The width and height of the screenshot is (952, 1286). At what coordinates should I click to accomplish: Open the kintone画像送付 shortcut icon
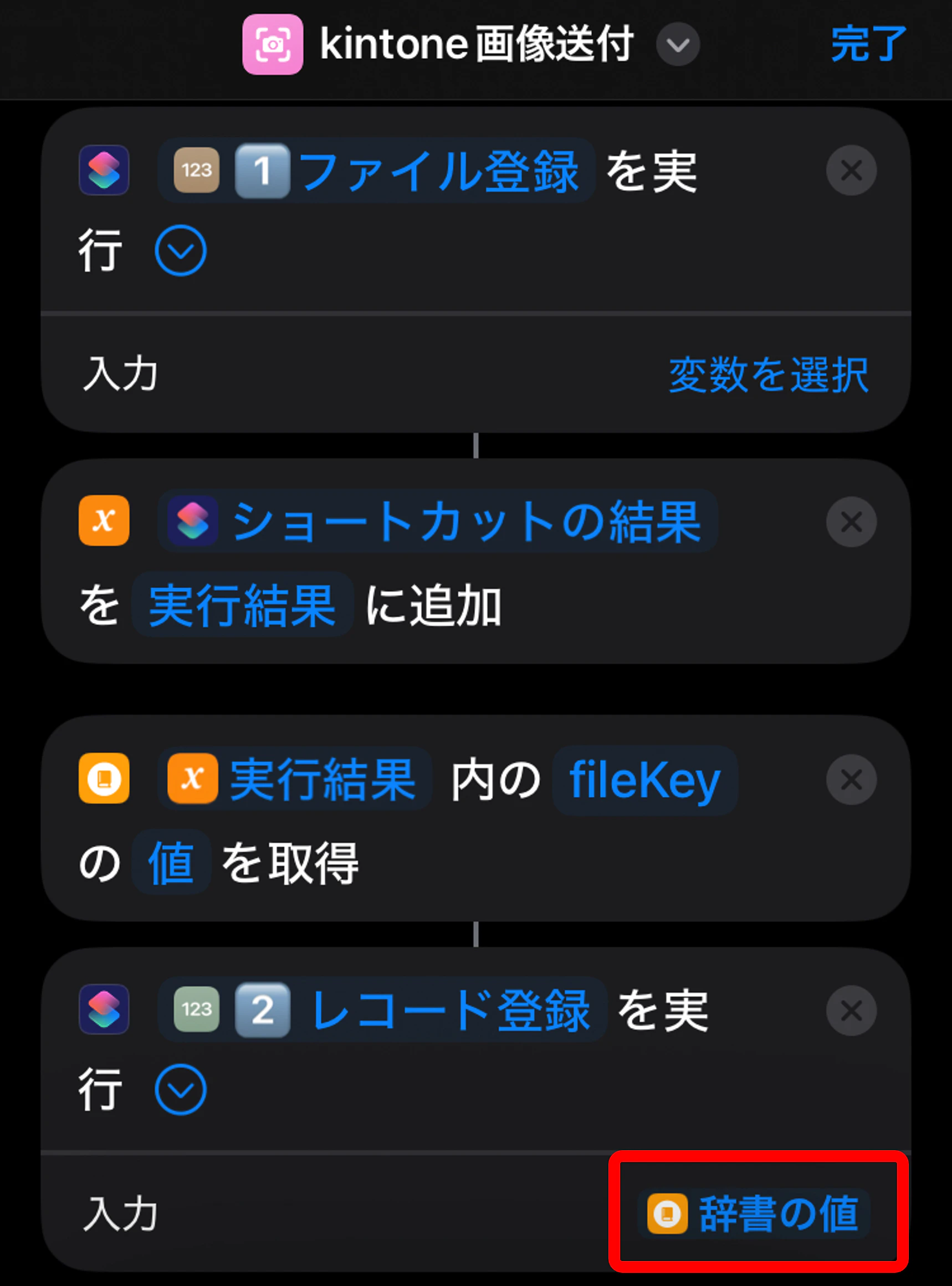(273, 44)
